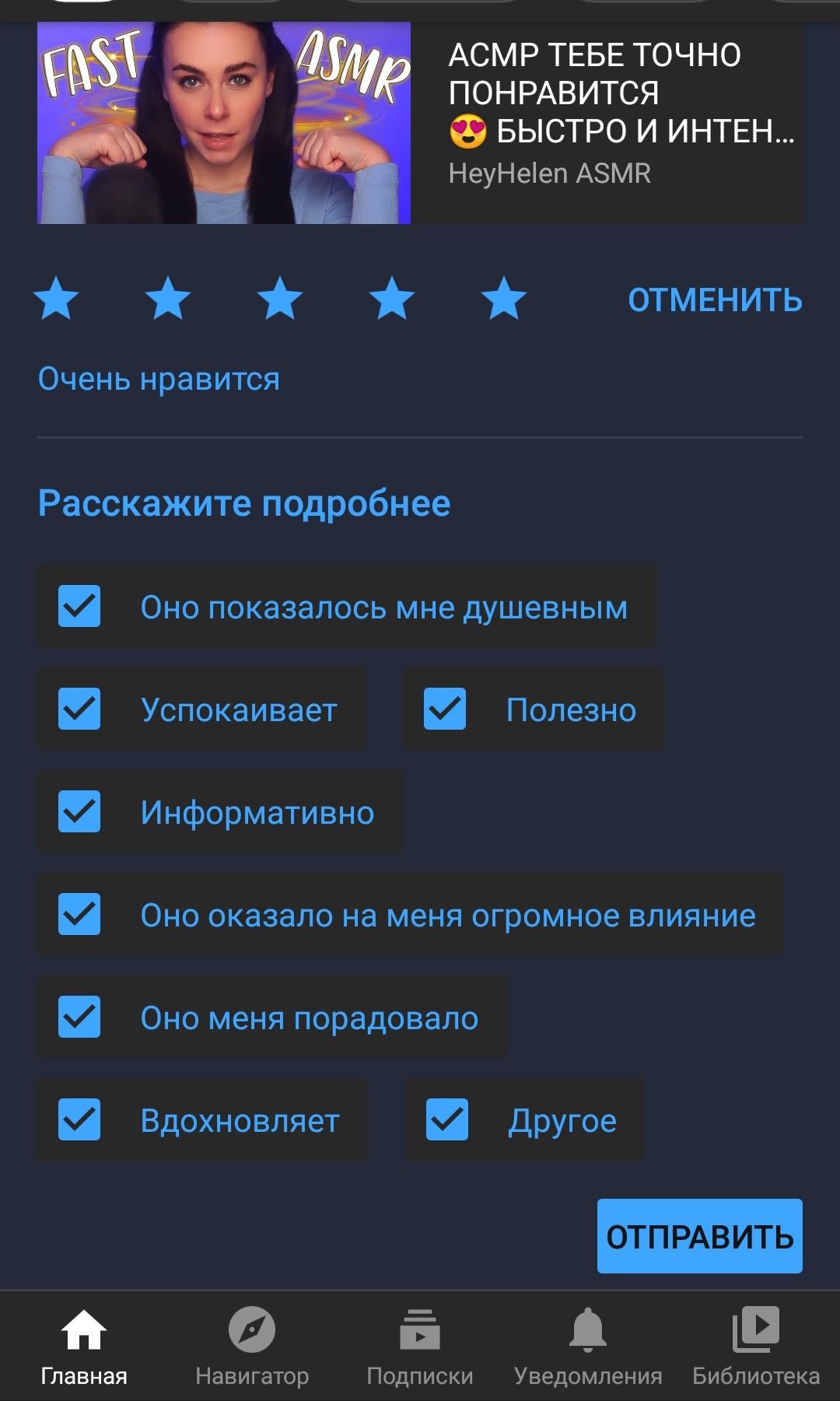
Task: Deselect the Вдохновляет checkbox
Action: pos(79,1119)
